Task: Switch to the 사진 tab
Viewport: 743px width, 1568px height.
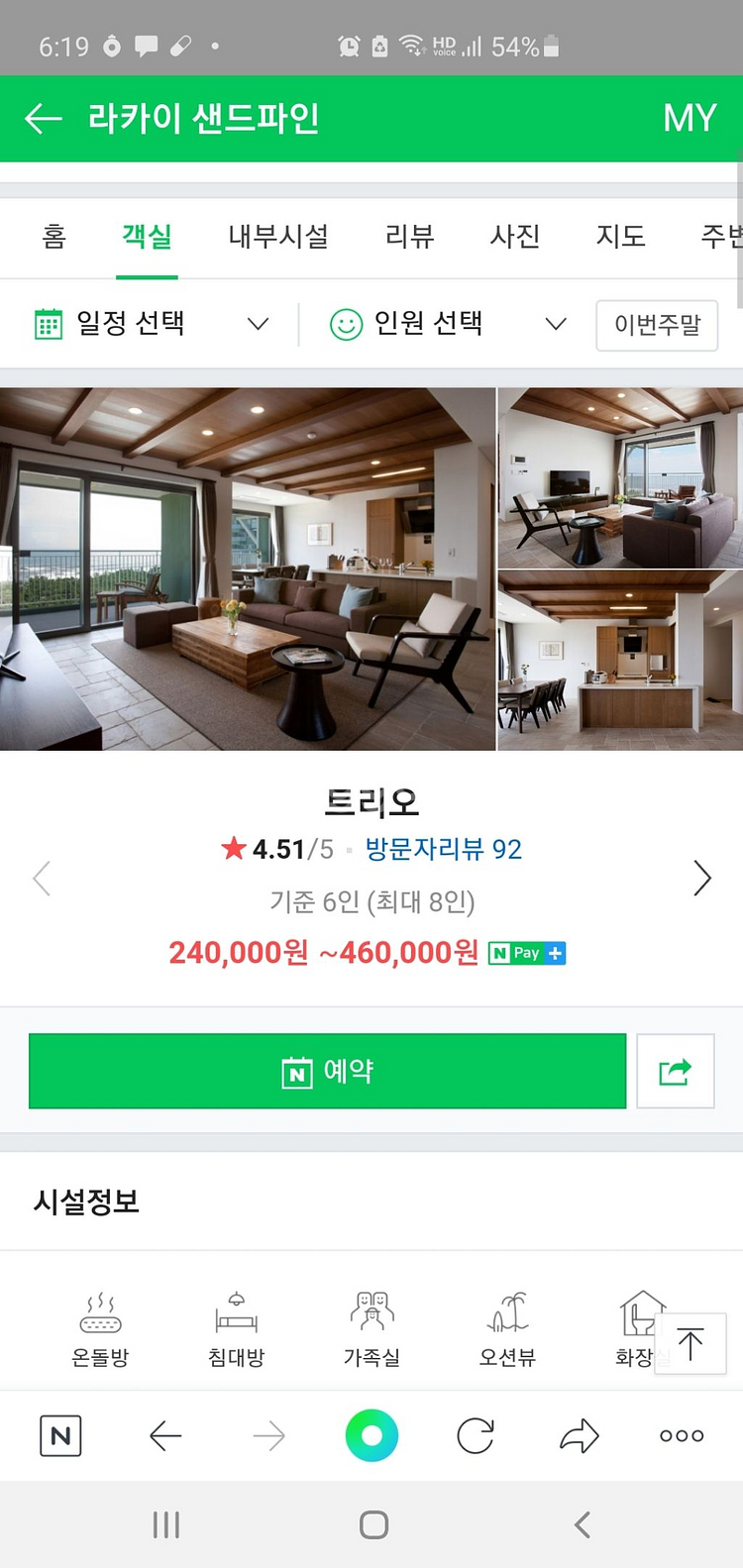Action: (x=515, y=237)
